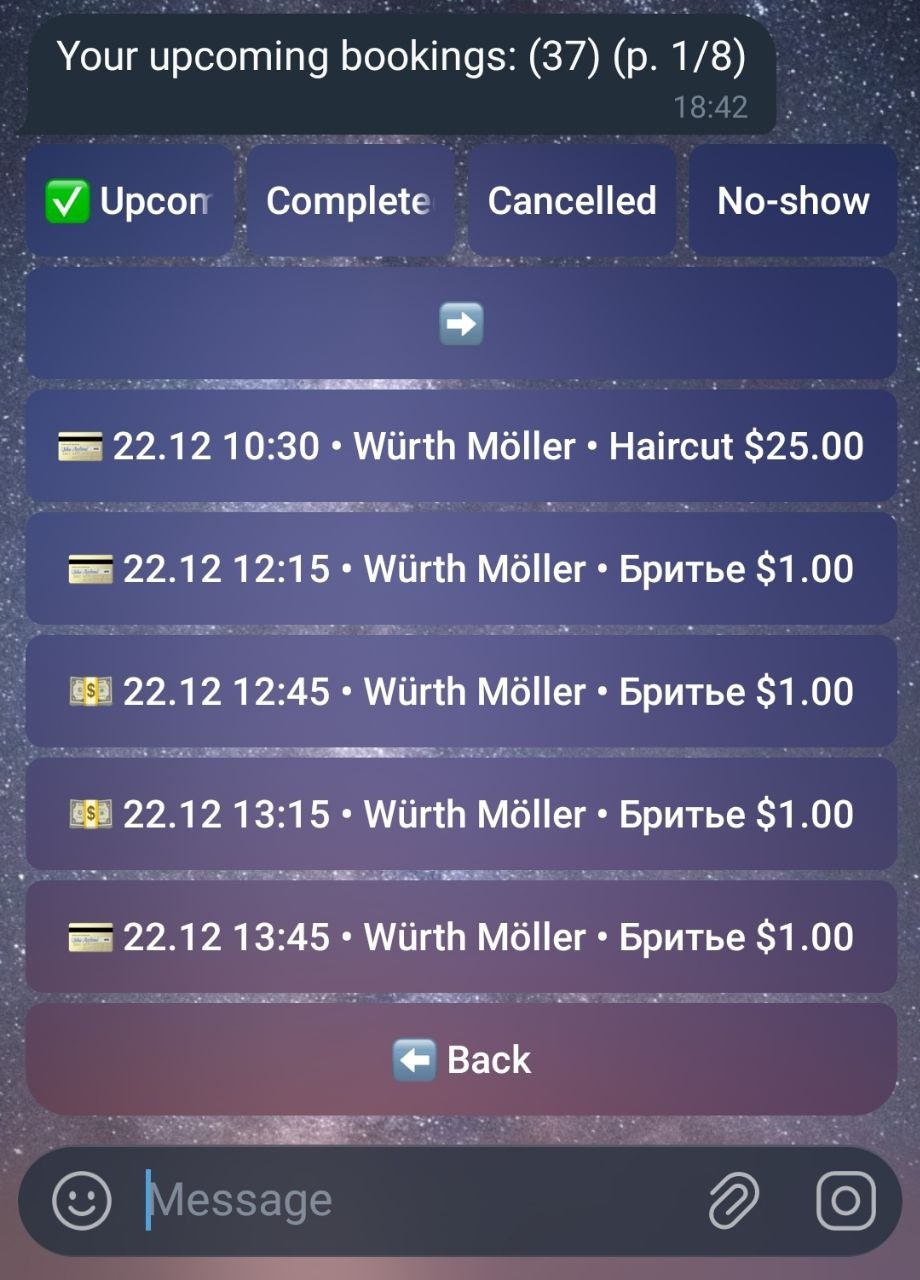Screen dimensions: 920x1280
Task: Enable the Completed bookings filter
Action: tap(349, 200)
